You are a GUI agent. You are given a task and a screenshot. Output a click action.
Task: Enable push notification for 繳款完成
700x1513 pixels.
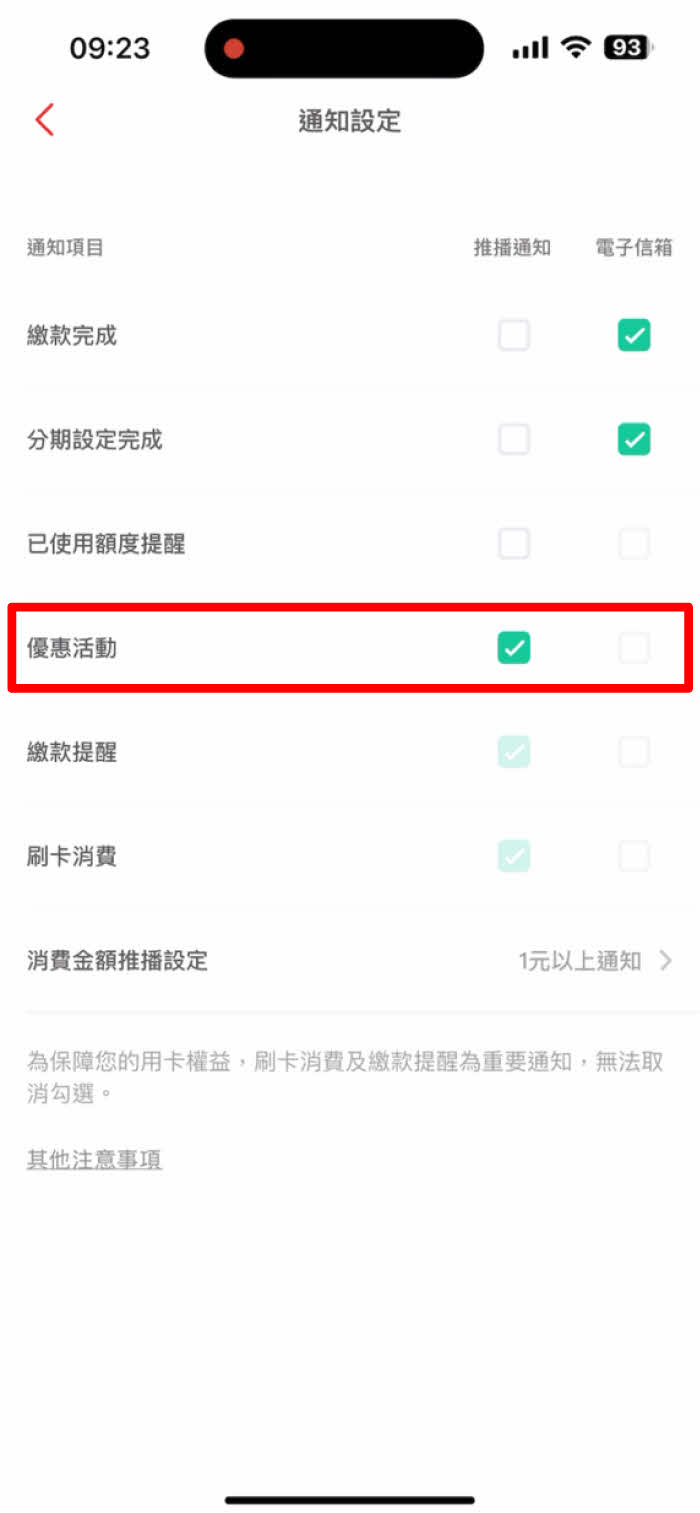pos(514,335)
